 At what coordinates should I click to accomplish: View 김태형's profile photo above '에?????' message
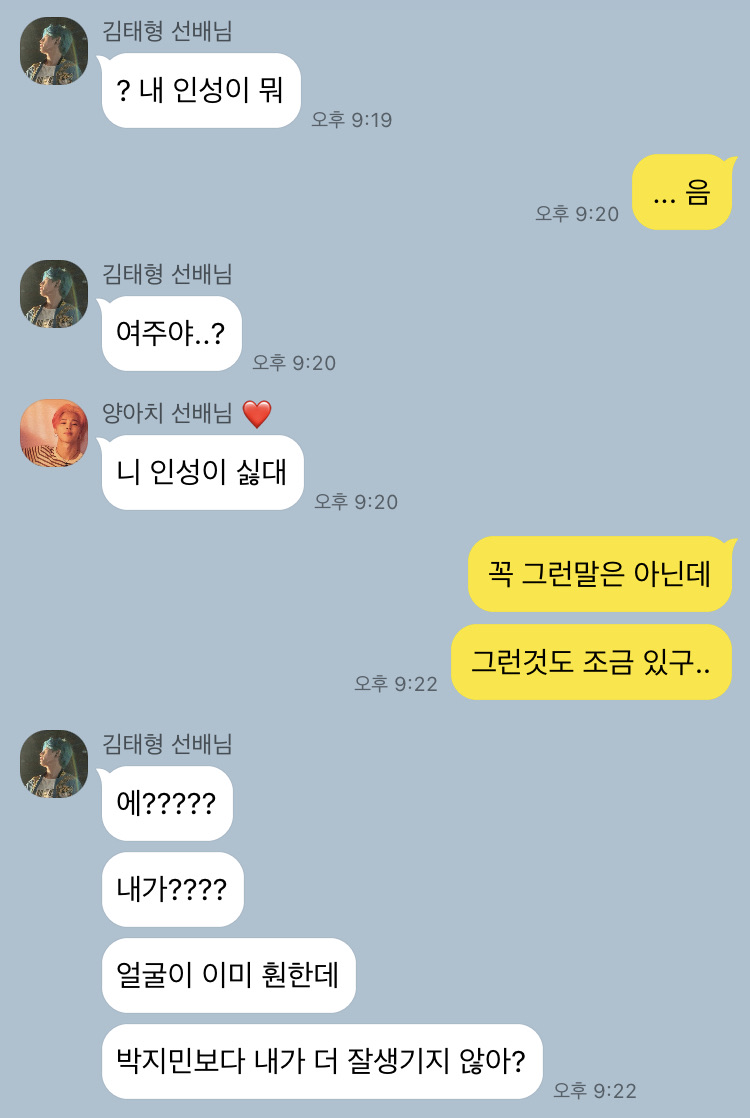coord(54,764)
